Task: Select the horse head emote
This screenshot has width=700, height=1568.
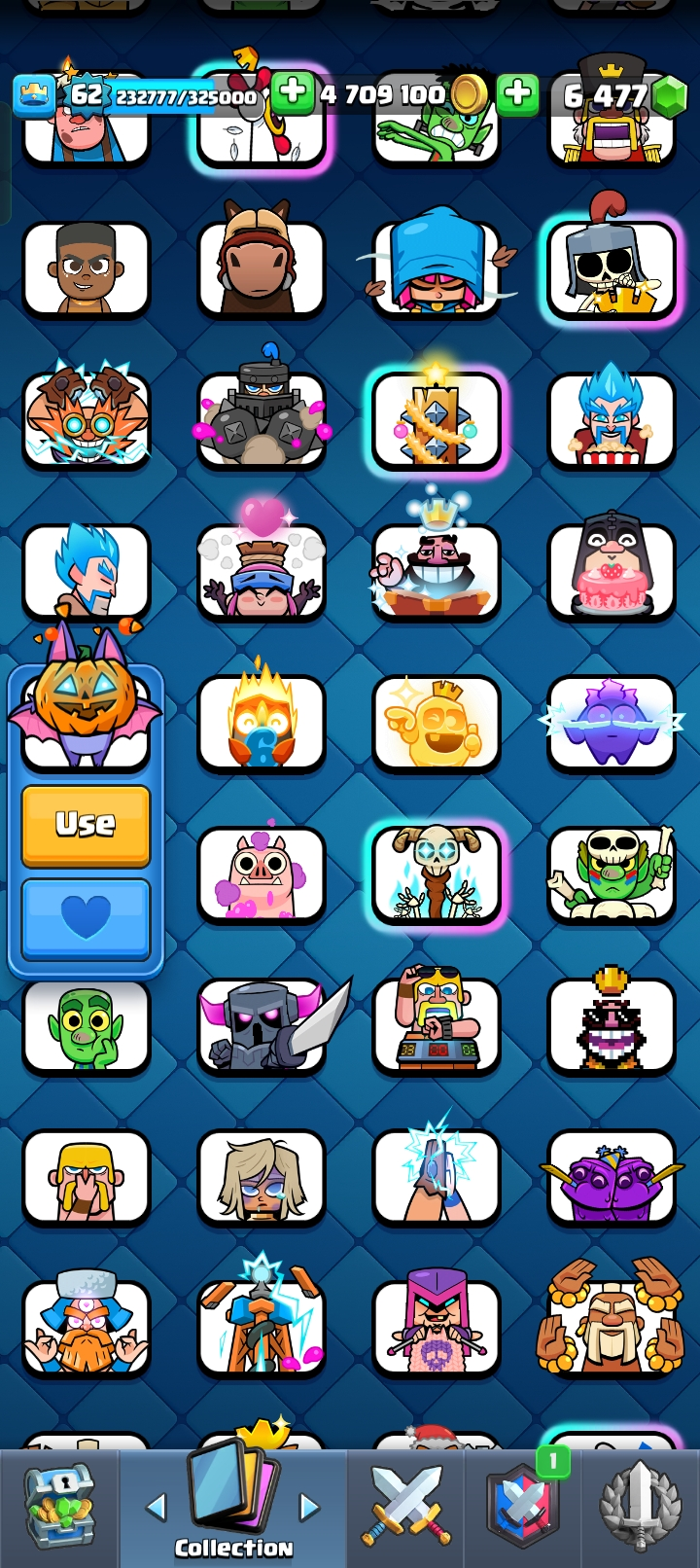Action: coord(261,267)
